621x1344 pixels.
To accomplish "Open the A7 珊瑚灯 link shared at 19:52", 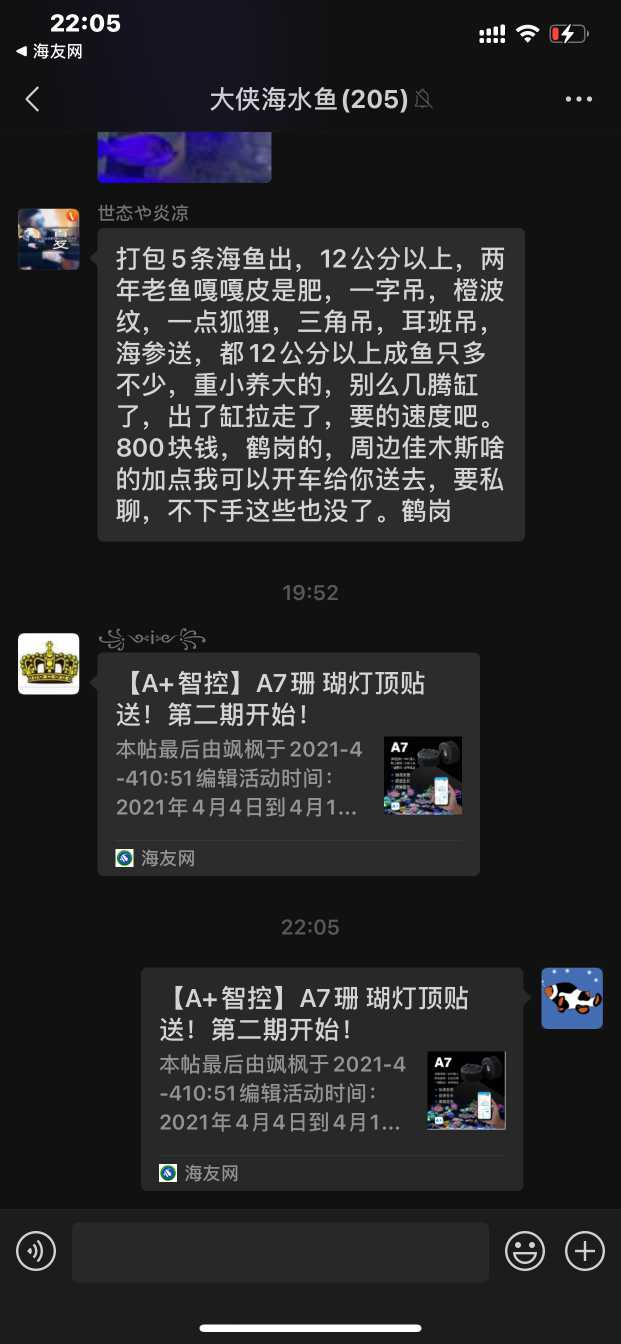I will 288,764.
